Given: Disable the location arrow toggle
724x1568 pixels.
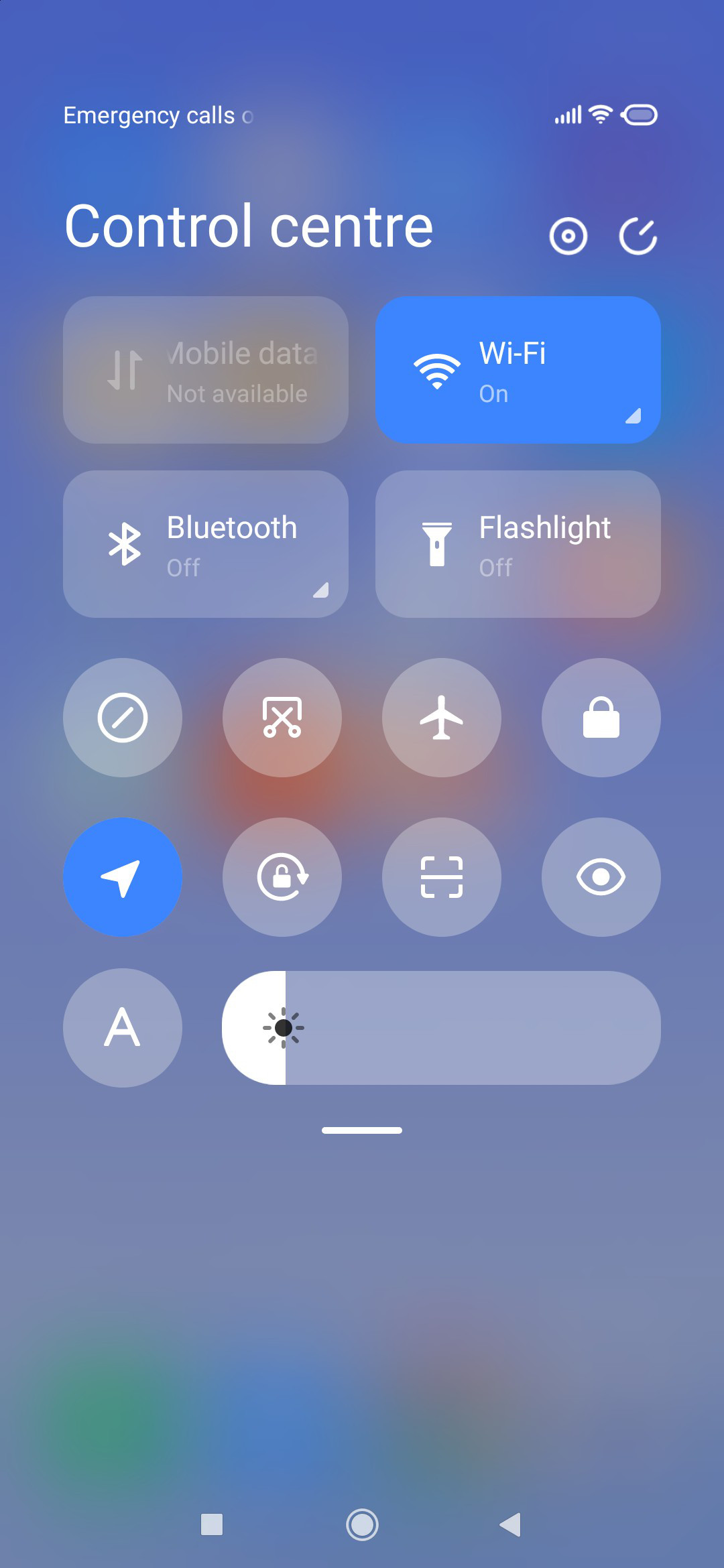Looking at the screenshot, I should pyautogui.click(x=123, y=877).
